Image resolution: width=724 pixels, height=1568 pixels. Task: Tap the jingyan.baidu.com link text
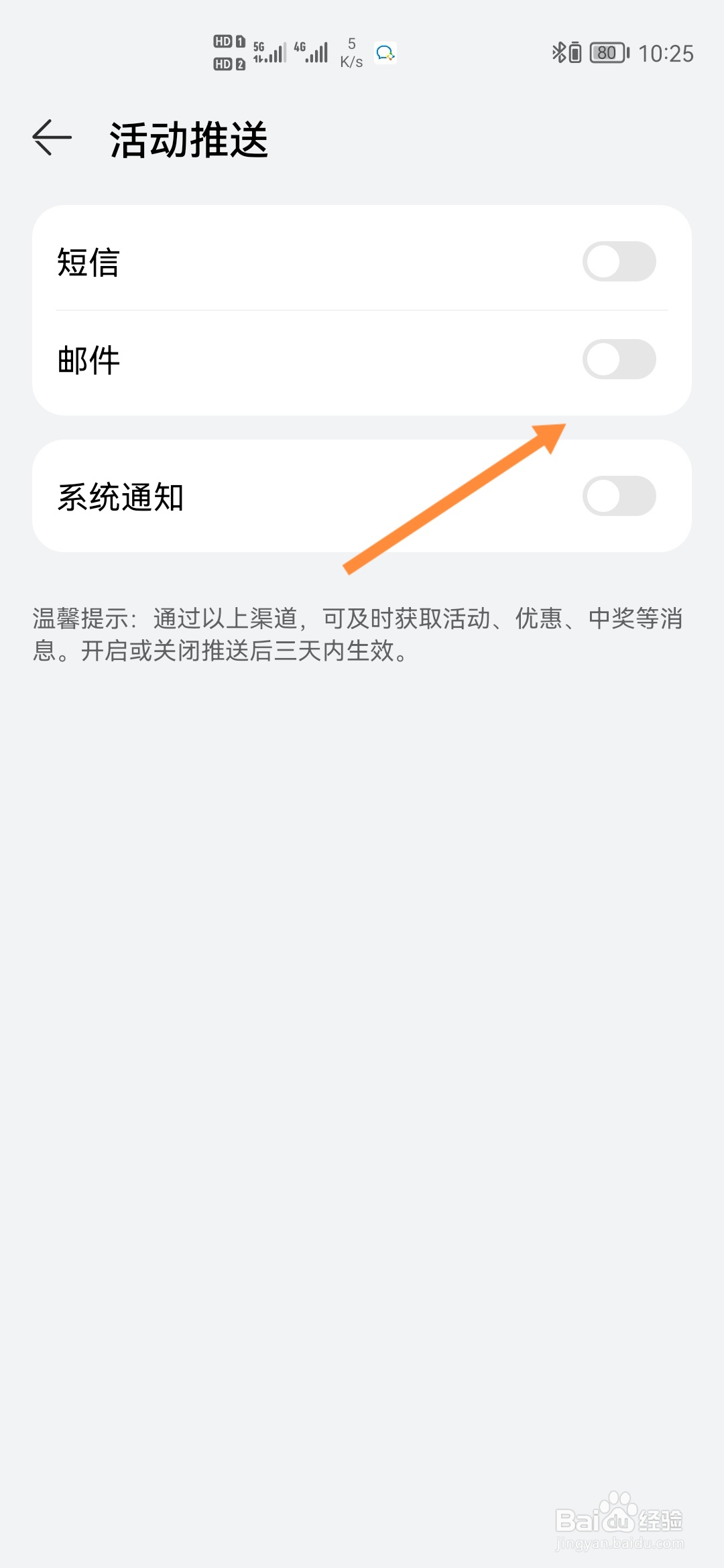coord(621,1543)
